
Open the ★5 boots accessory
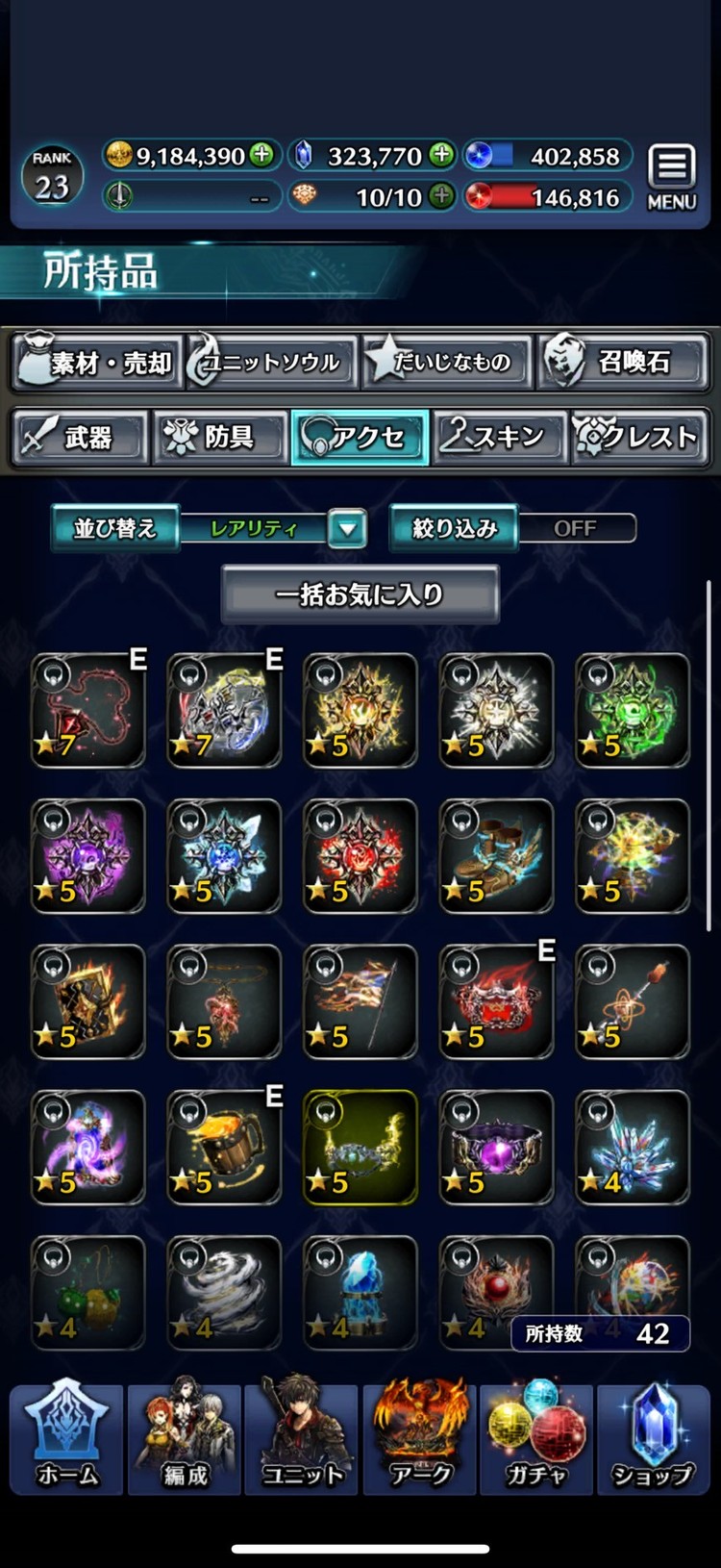(x=496, y=856)
